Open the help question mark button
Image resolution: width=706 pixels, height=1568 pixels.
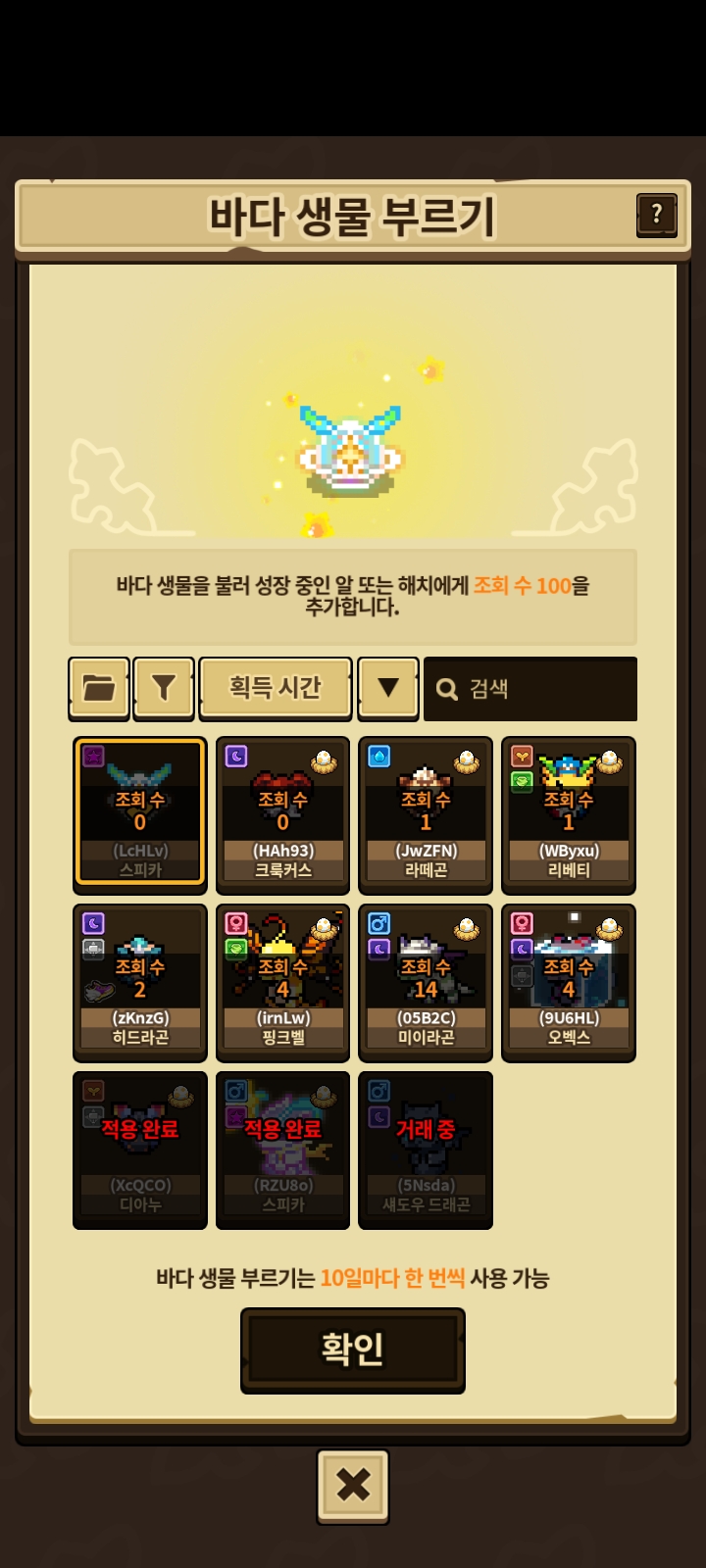tap(657, 215)
